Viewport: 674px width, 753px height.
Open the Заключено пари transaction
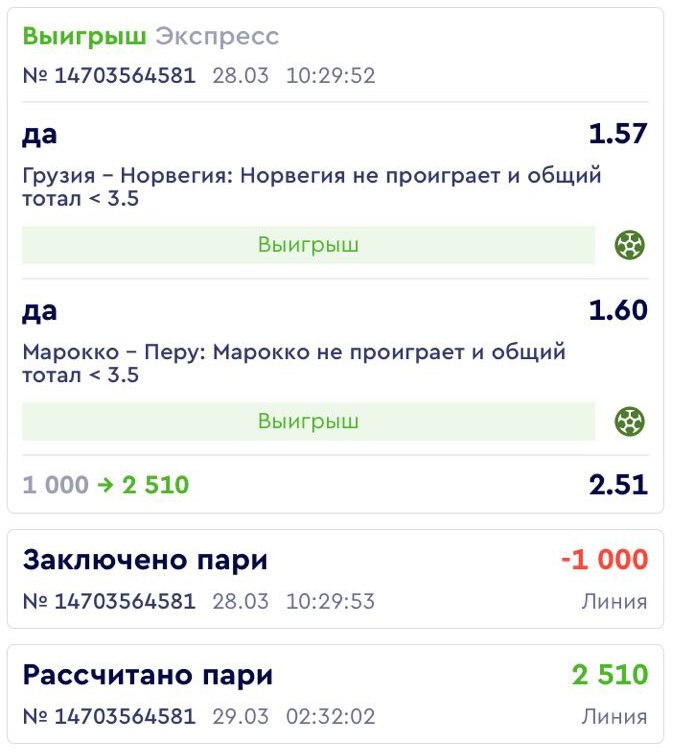pyautogui.click(x=335, y=579)
